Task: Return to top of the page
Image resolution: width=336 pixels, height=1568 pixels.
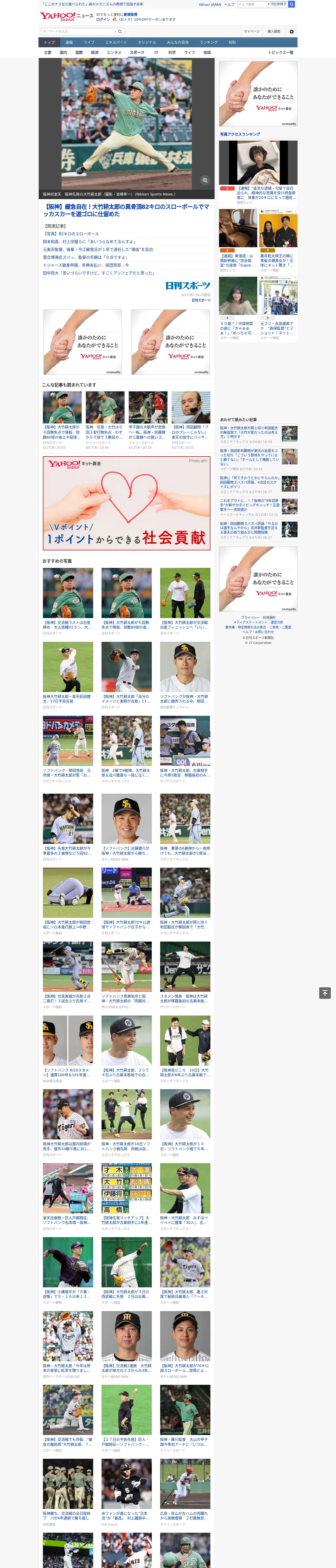Action: [325, 993]
